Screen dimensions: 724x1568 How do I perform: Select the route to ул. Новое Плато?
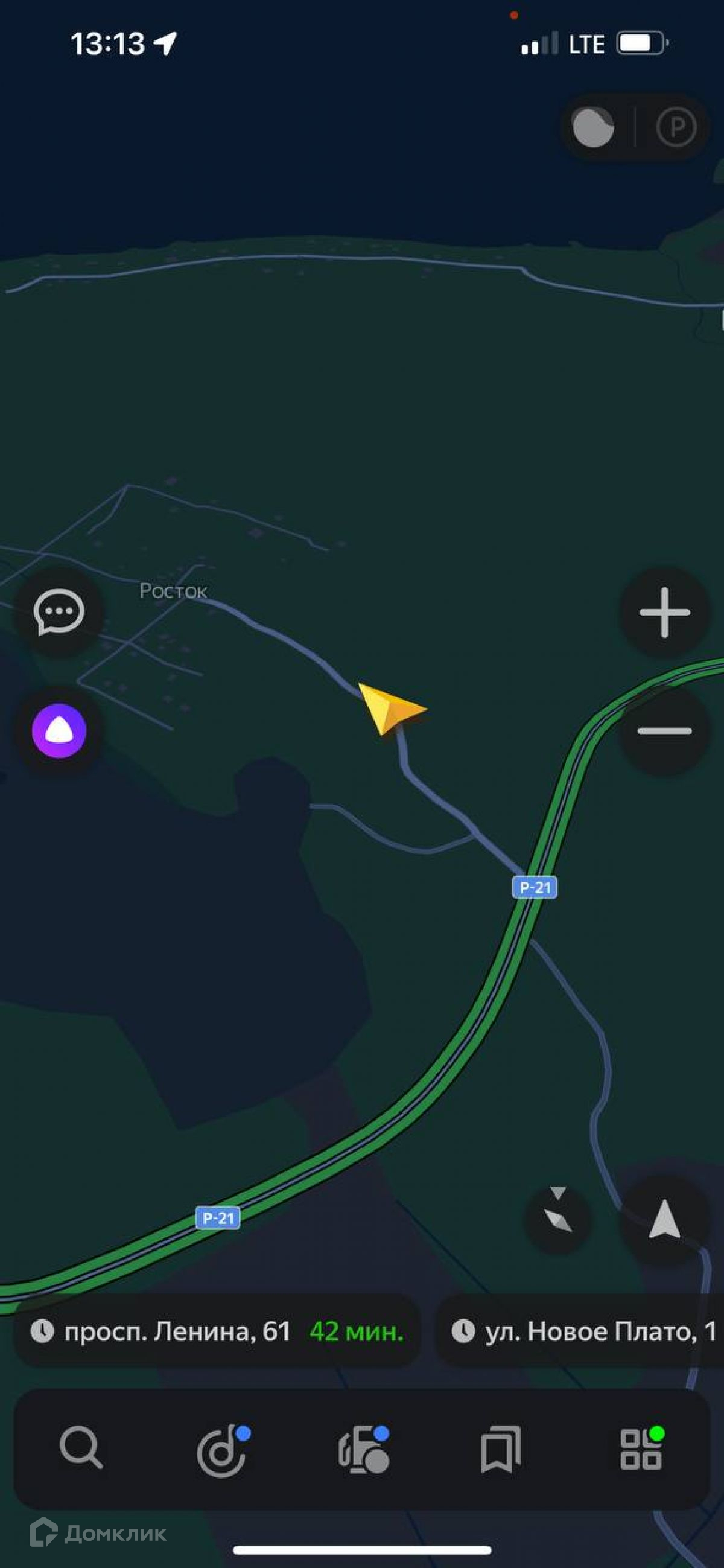point(580,1333)
